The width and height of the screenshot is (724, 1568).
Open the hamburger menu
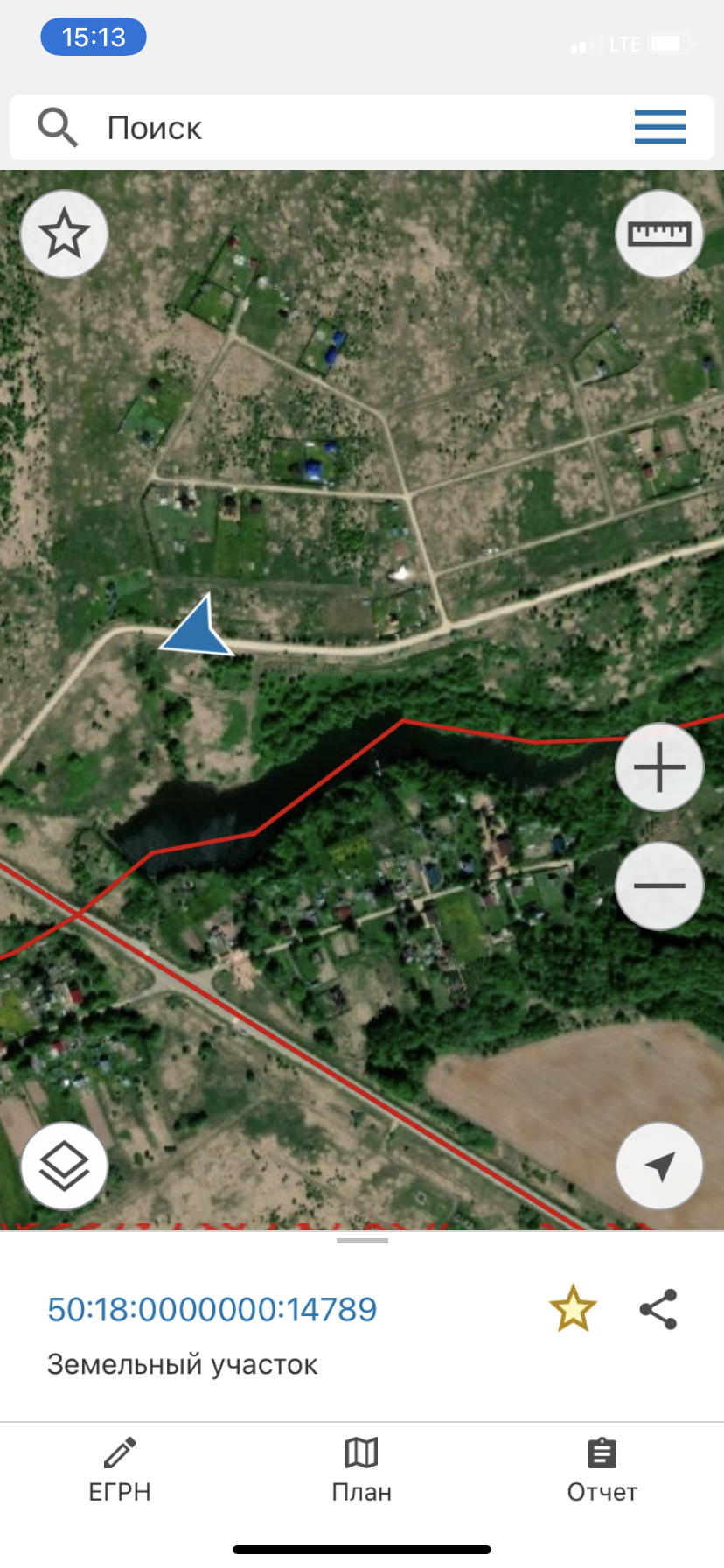click(x=659, y=127)
